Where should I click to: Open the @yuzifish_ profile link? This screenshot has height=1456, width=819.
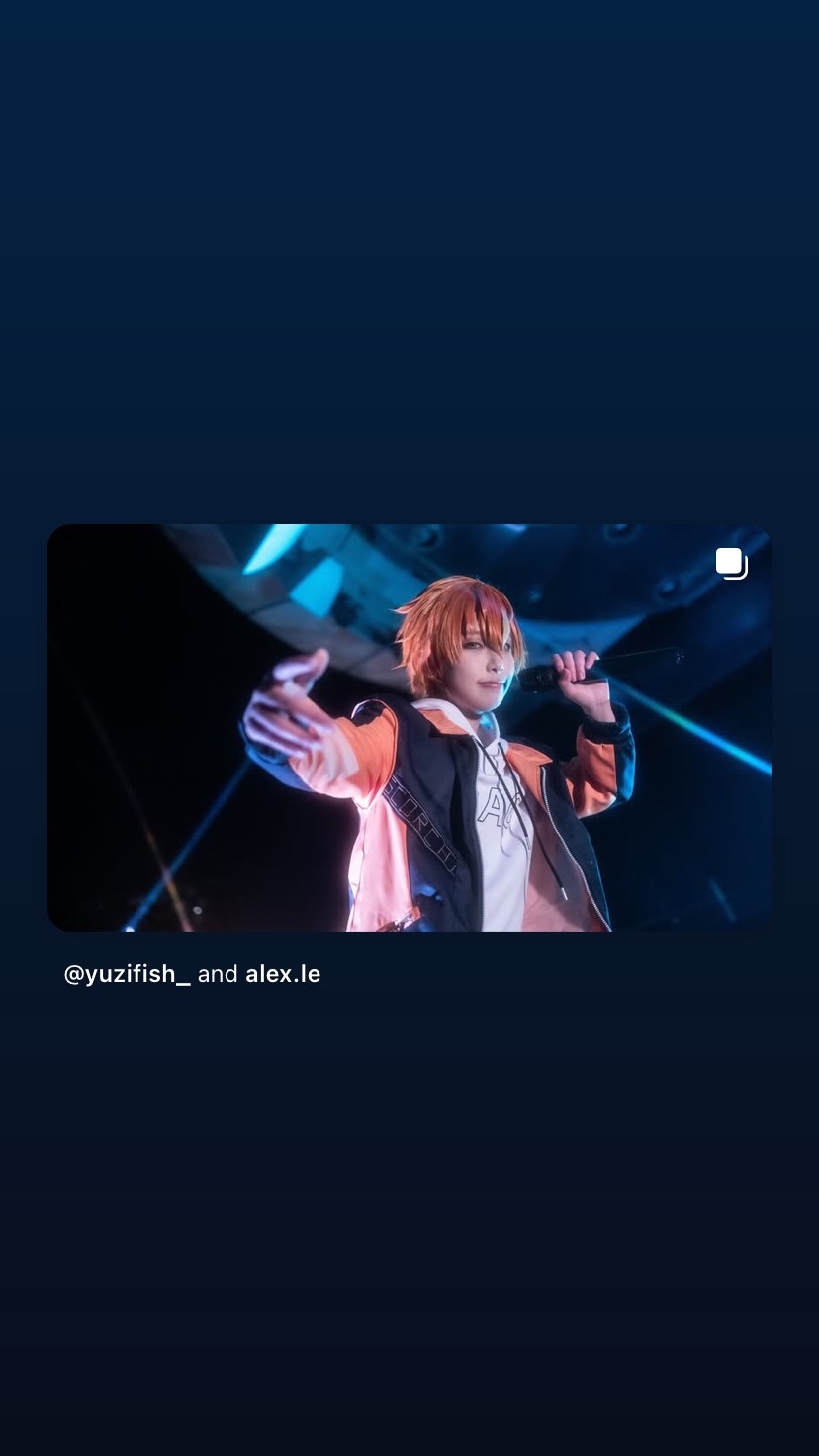pos(127,974)
